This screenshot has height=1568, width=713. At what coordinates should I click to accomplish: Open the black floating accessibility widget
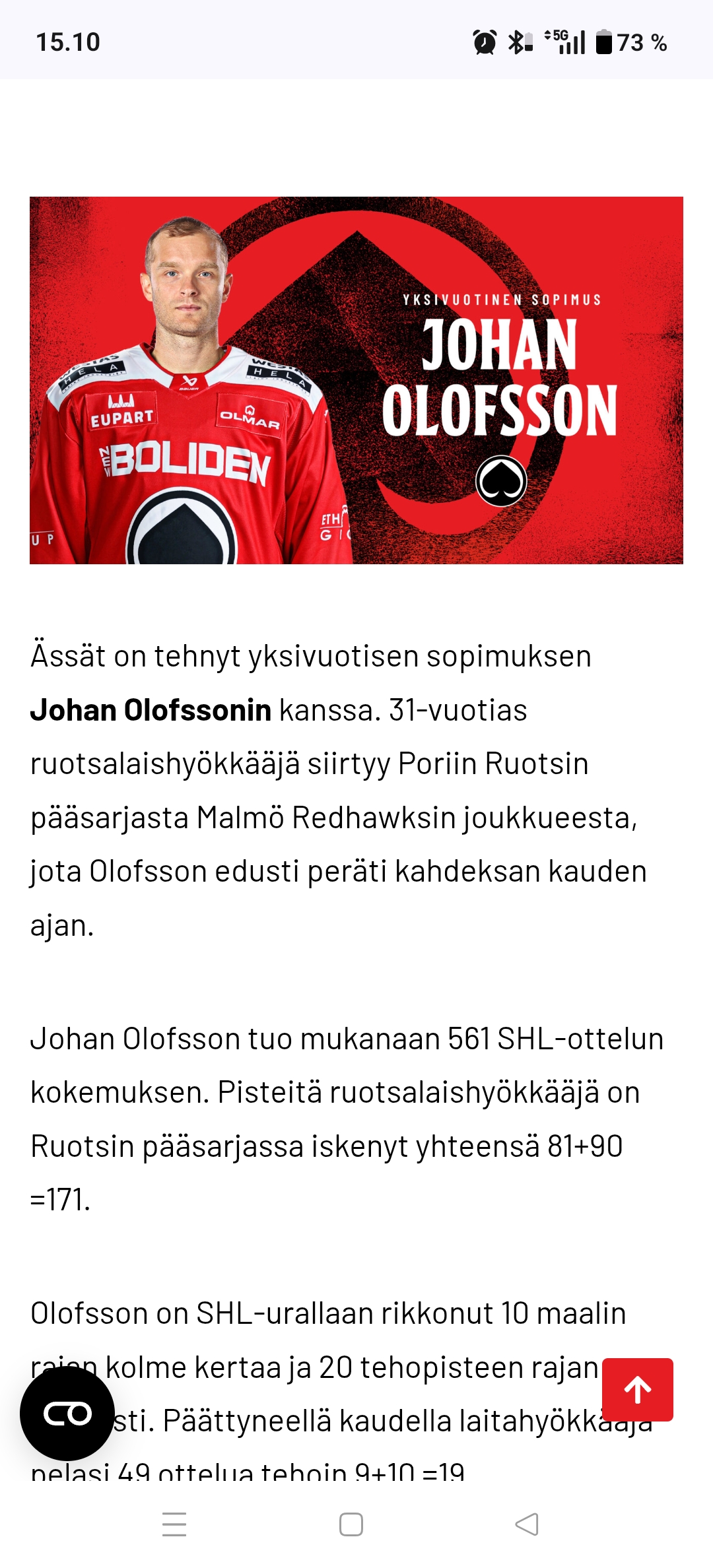(67, 1413)
